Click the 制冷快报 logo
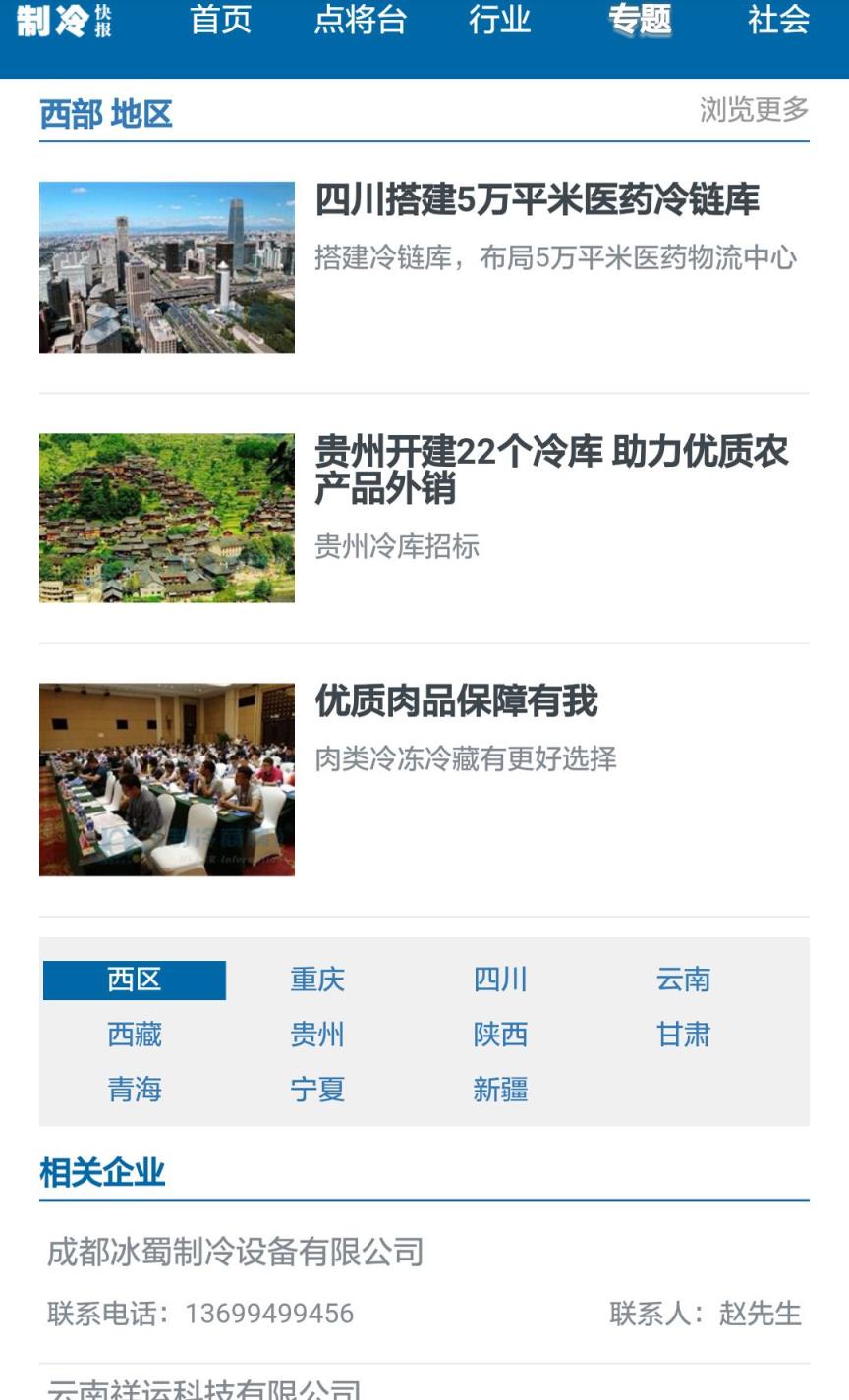The image size is (849, 1400). (61, 25)
